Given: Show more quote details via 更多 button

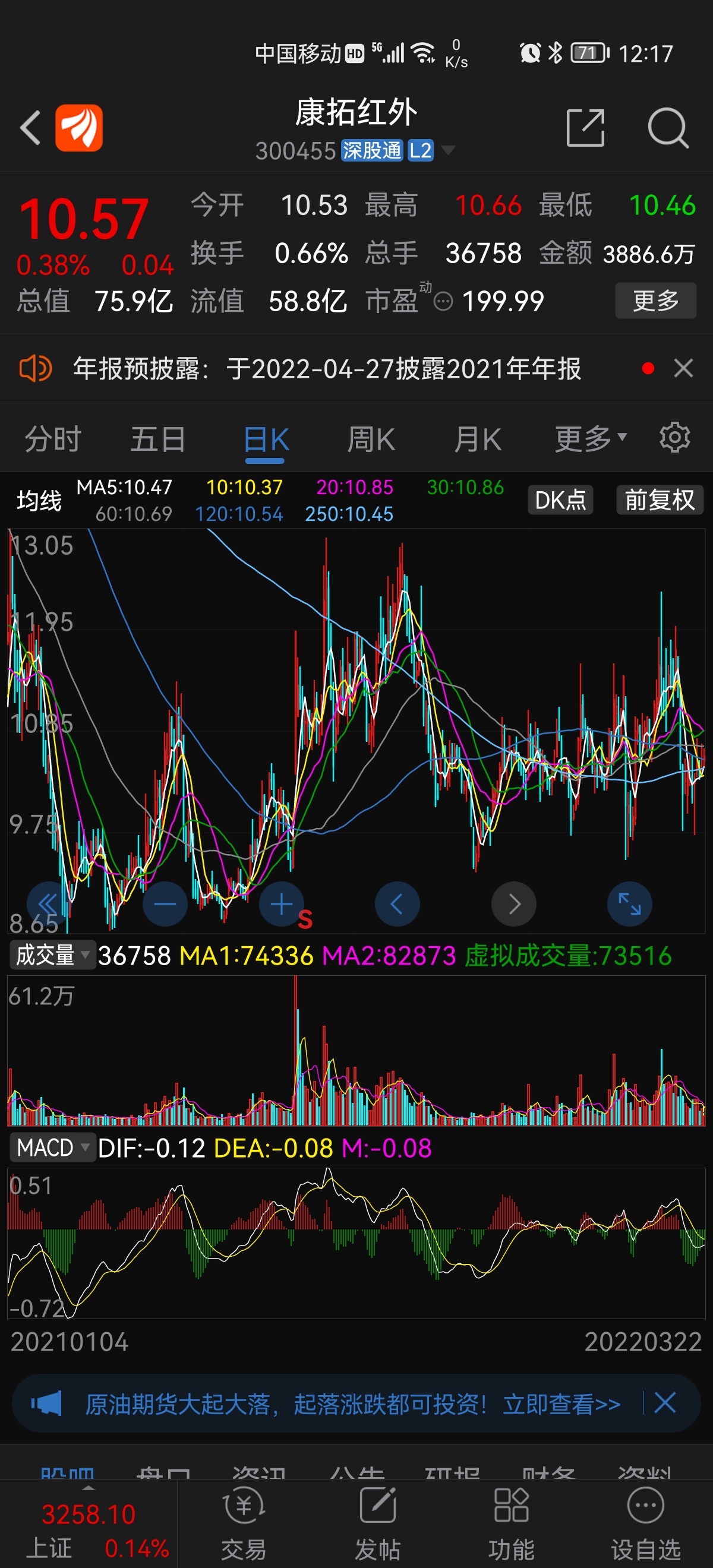Looking at the screenshot, I should [x=655, y=300].
